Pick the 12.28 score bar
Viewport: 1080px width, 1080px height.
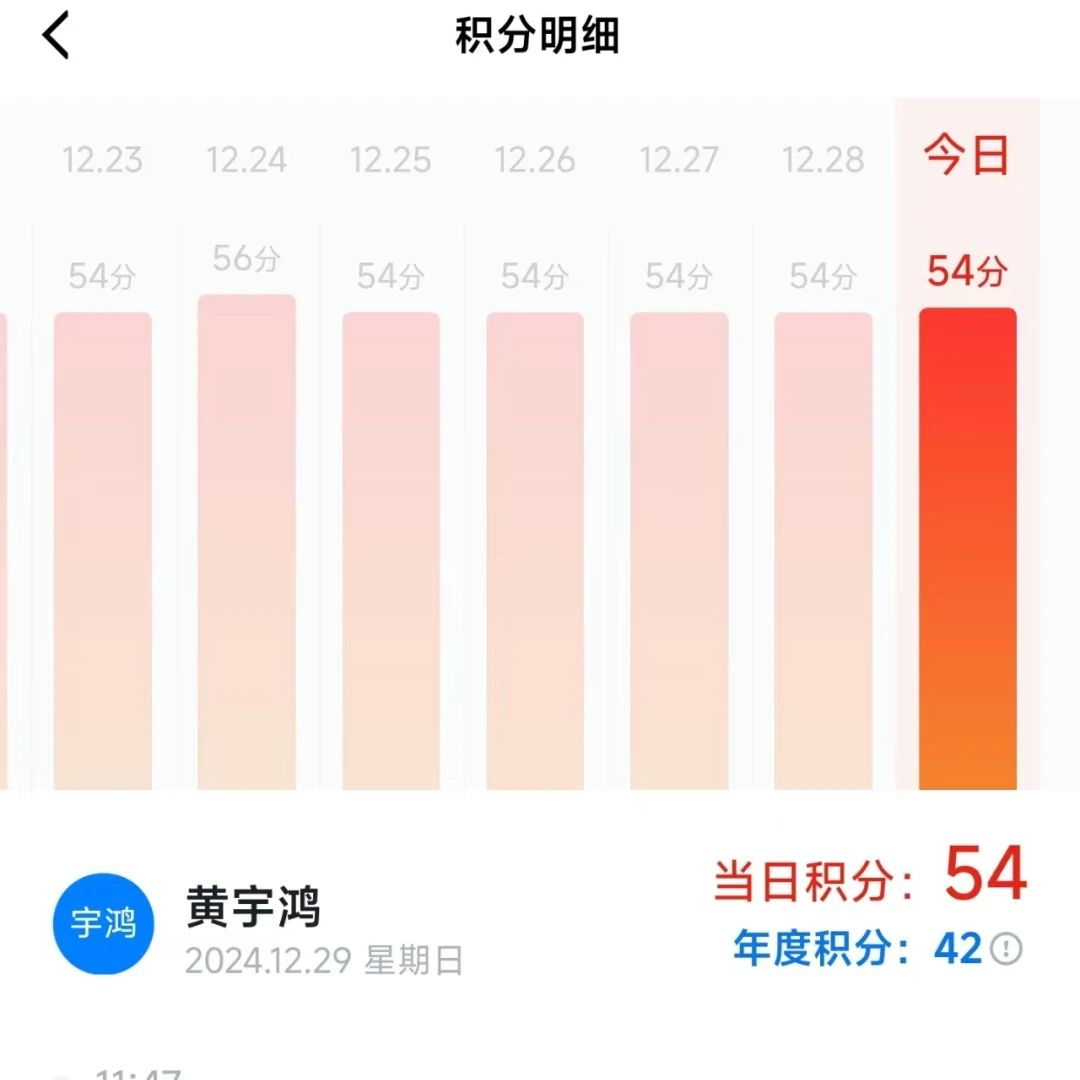click(823, 550)
